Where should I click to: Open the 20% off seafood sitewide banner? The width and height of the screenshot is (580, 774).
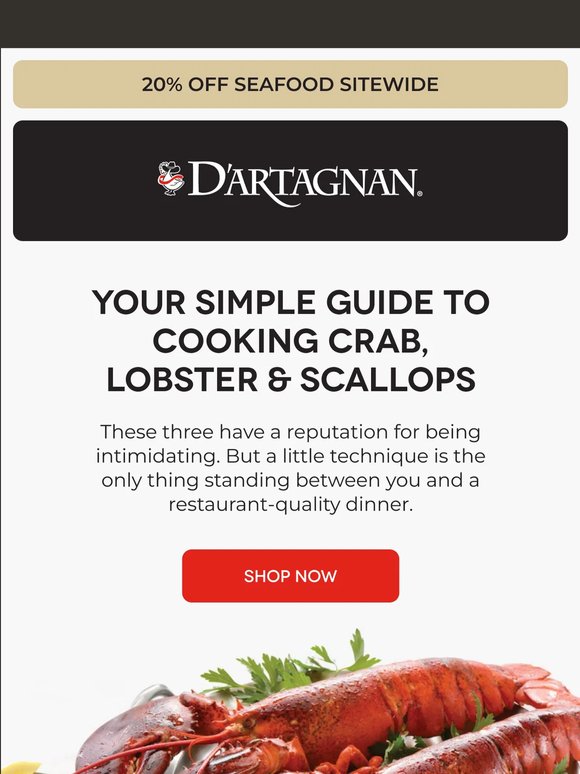[290, 84]
